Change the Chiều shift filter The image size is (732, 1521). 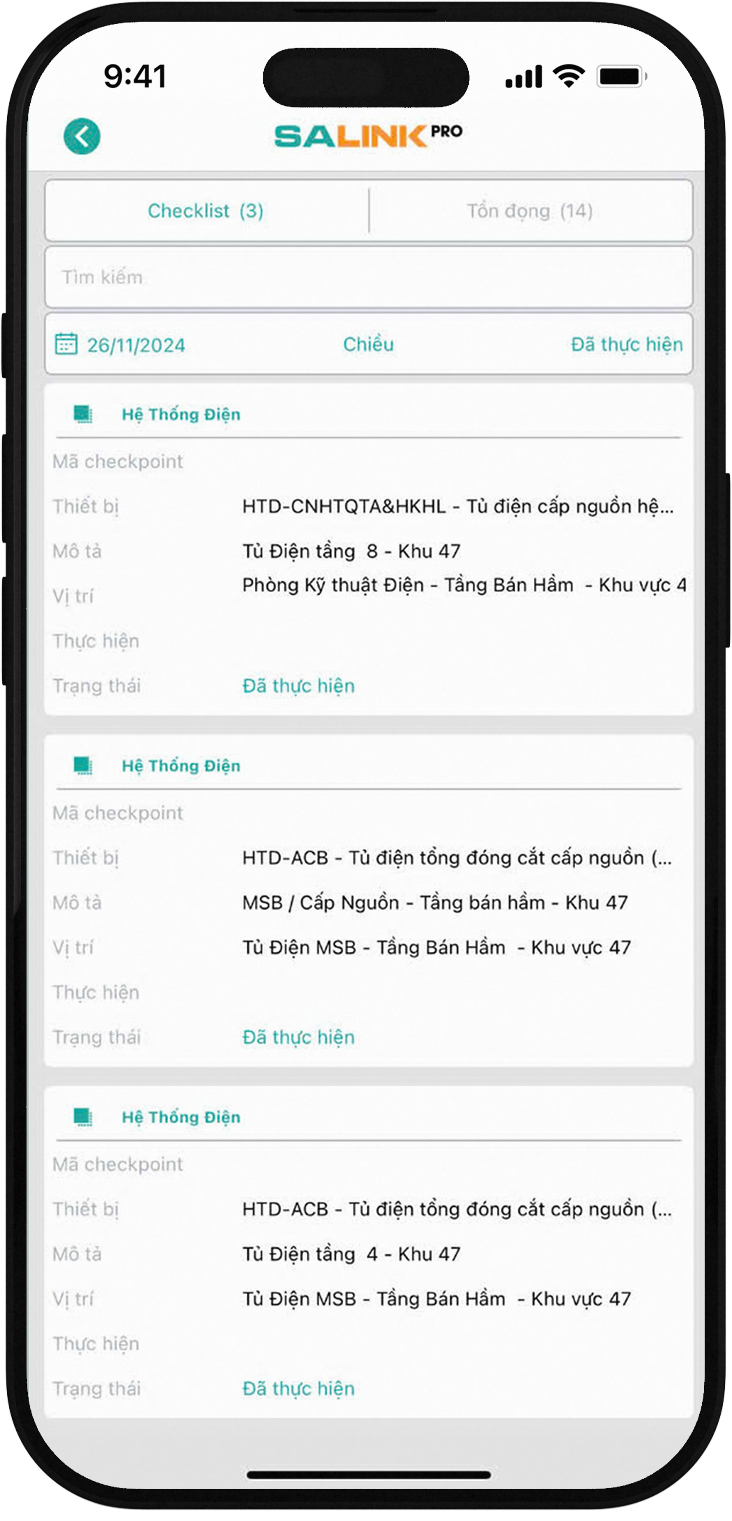[x=368, y=345]
